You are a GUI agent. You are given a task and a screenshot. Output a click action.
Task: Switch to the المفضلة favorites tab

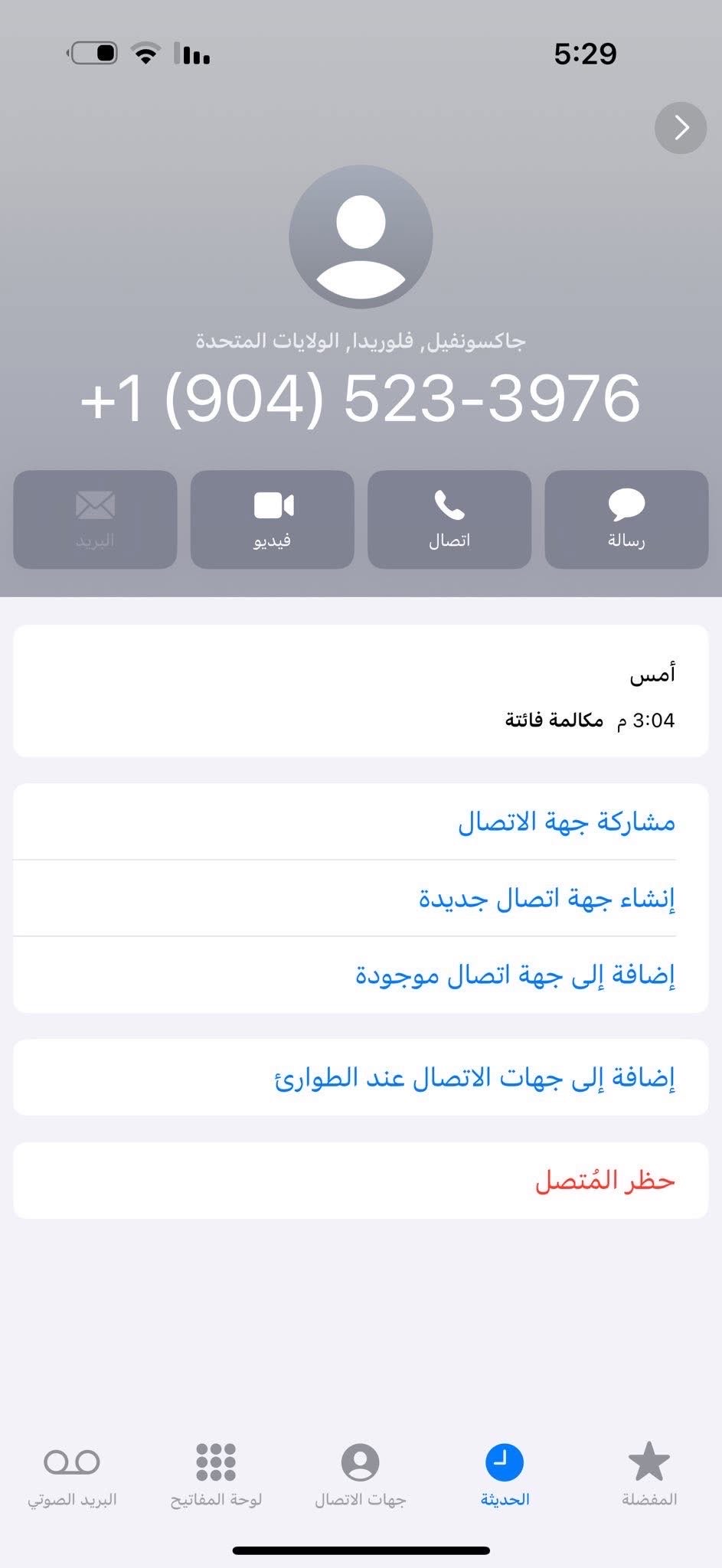click(x=649, y=1475)
